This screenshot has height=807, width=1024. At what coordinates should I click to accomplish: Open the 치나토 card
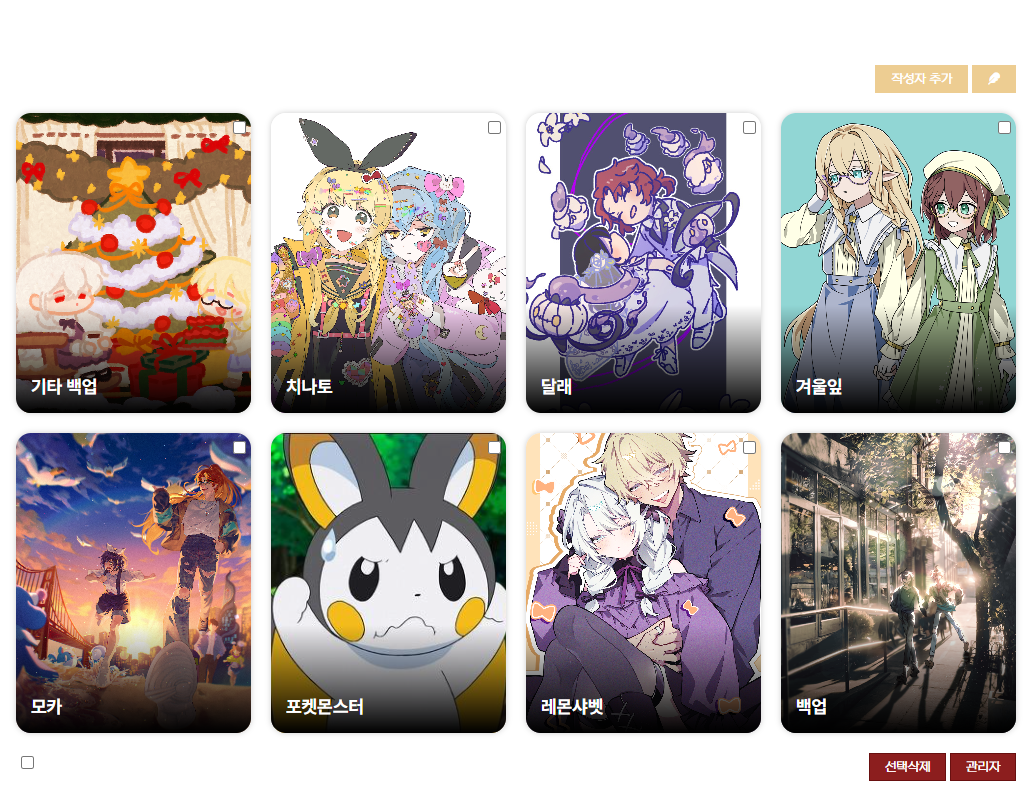coord(388,263)
